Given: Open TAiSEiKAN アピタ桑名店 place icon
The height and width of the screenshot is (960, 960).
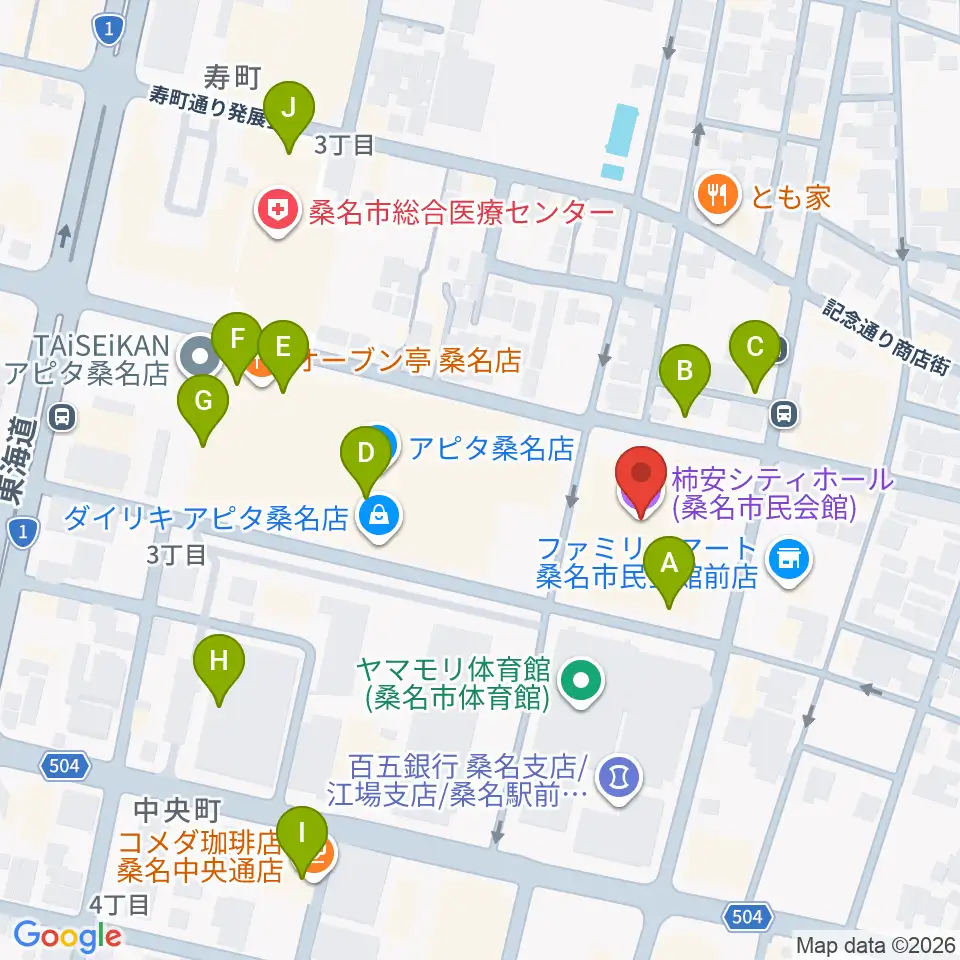Looking at the screenshot, I should pos(199,356).
